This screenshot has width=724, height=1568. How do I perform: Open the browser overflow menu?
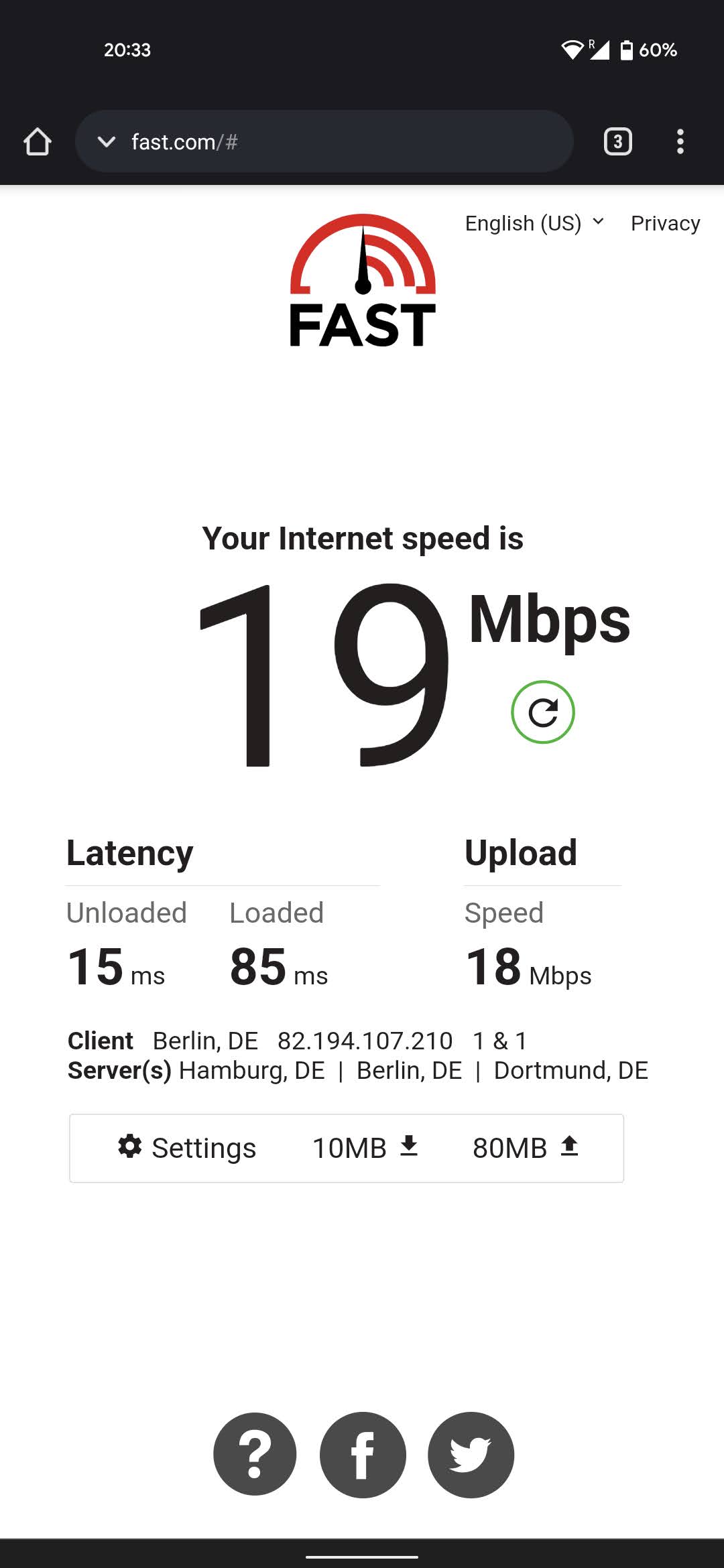[x=680, y=141]
